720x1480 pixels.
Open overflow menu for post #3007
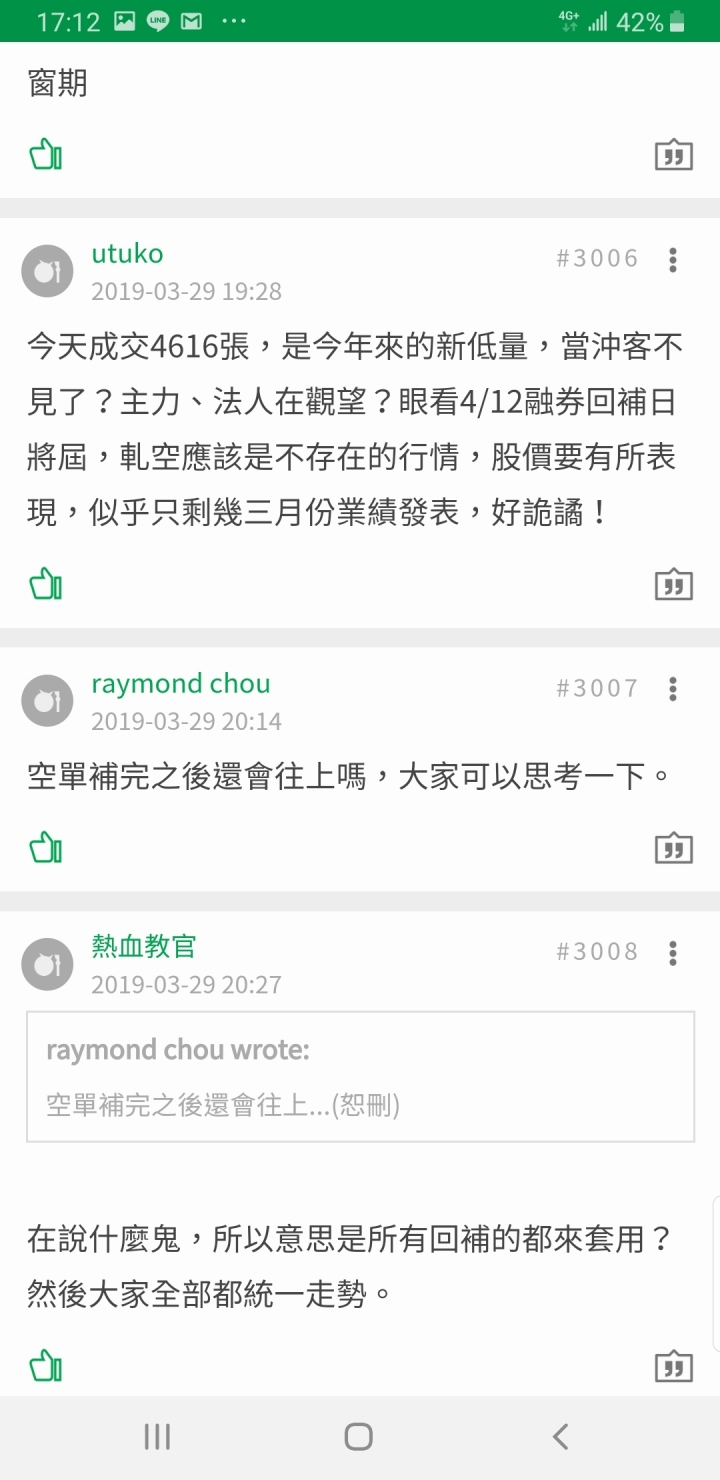(x=673, y=688)
